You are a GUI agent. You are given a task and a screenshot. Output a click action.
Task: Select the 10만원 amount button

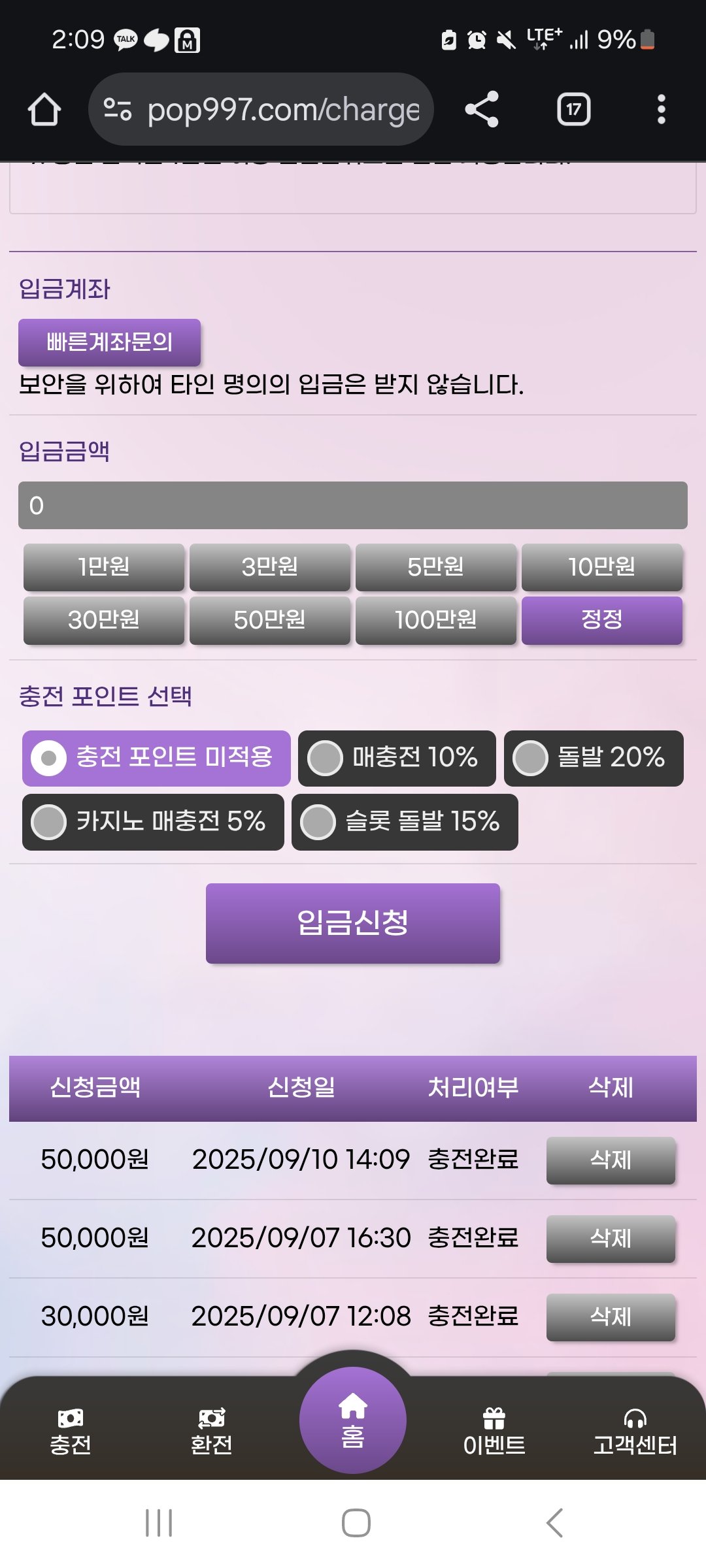tap(602, 566)
